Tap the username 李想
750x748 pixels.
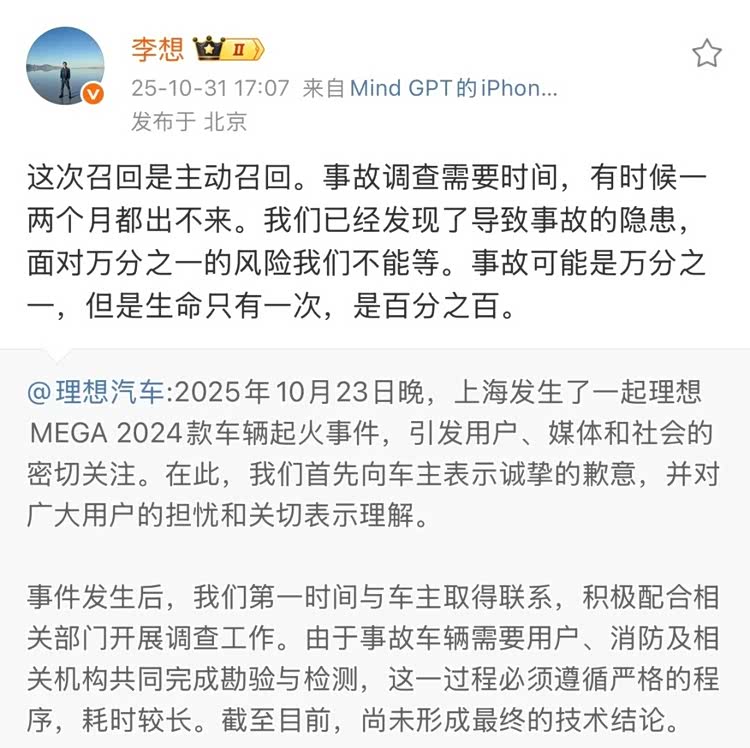[x=158, y=50]
